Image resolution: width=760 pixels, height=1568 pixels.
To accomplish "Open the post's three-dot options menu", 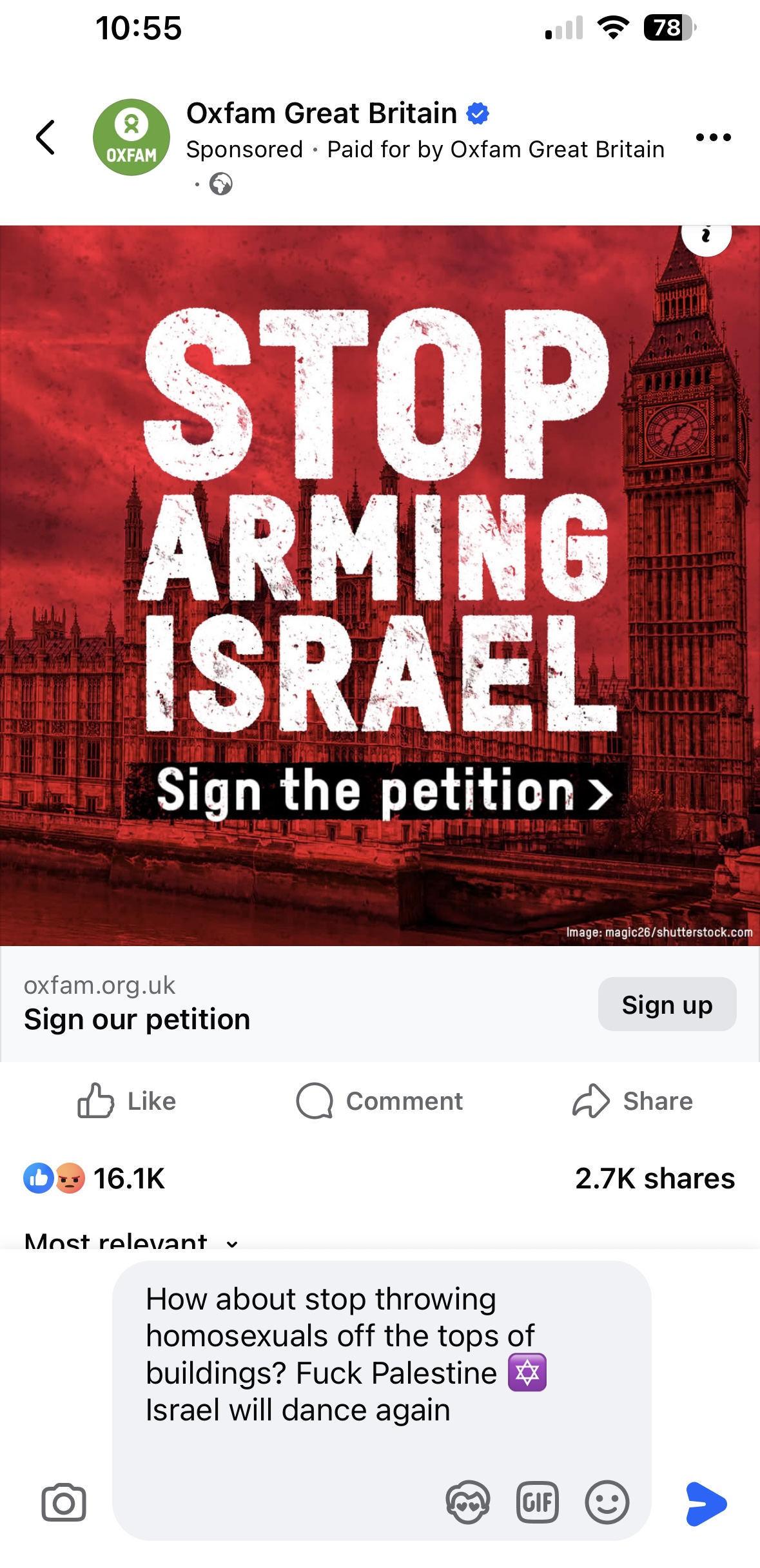I will point(713,137).
